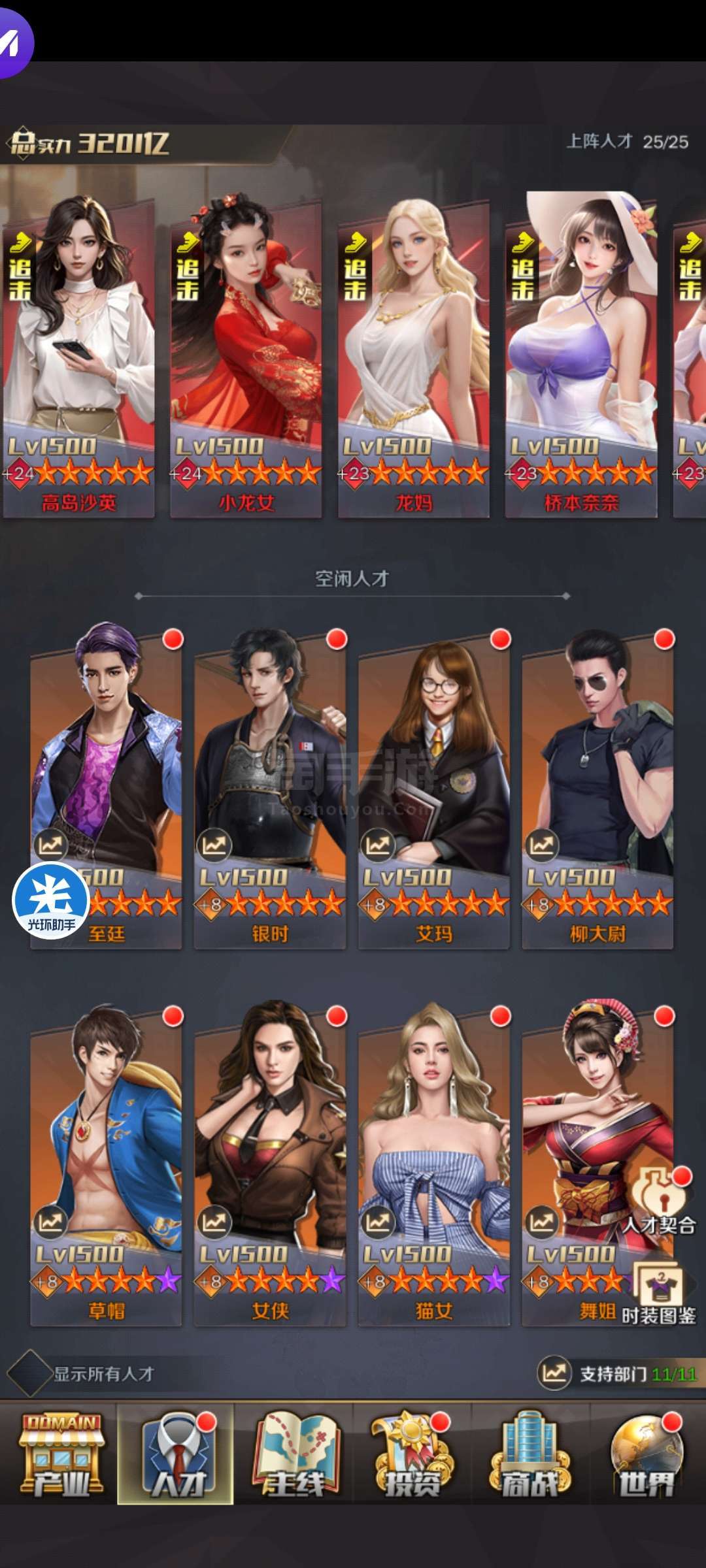Toggle the 显示所有人才 checkbox

coord(29,1374)
